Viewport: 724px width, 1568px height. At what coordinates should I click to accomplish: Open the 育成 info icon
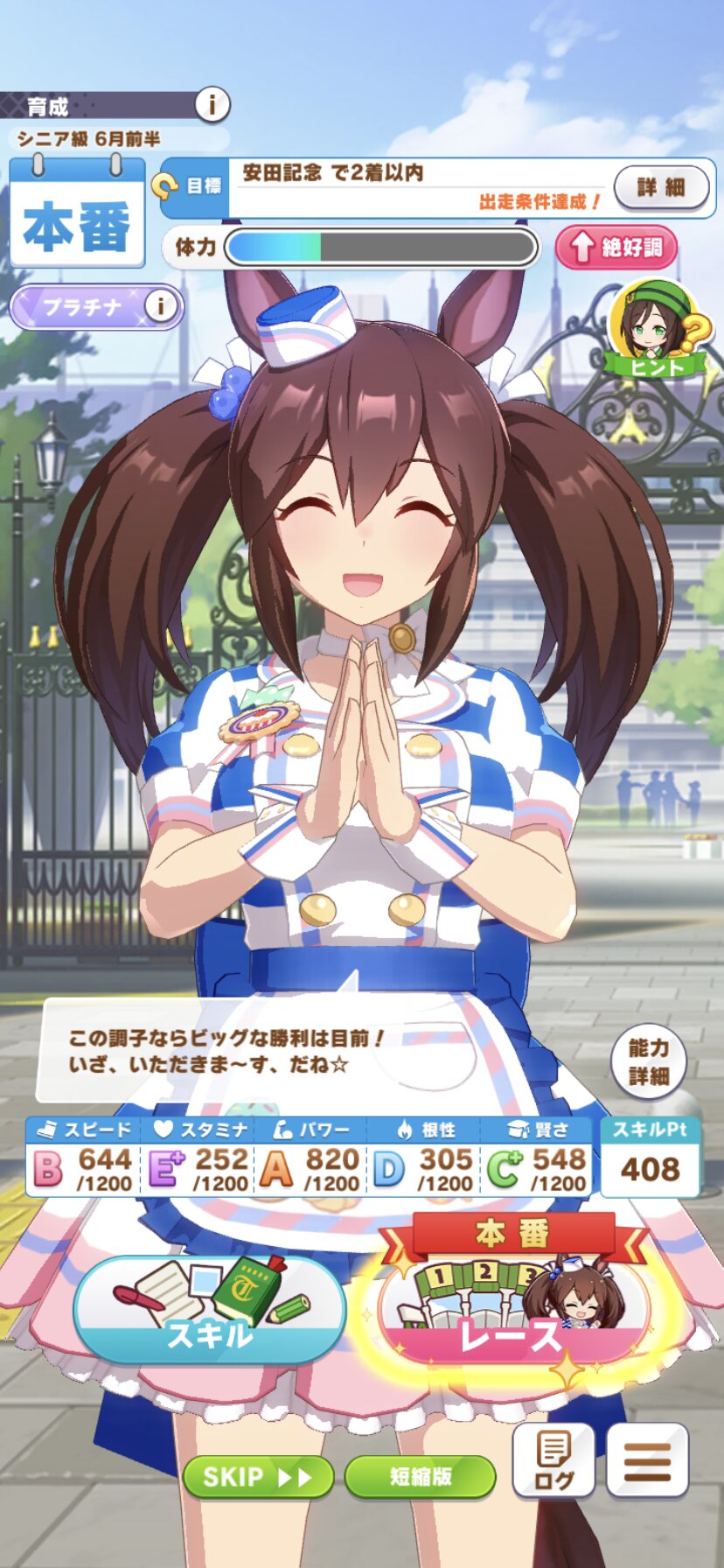click(x=211, y=105)
